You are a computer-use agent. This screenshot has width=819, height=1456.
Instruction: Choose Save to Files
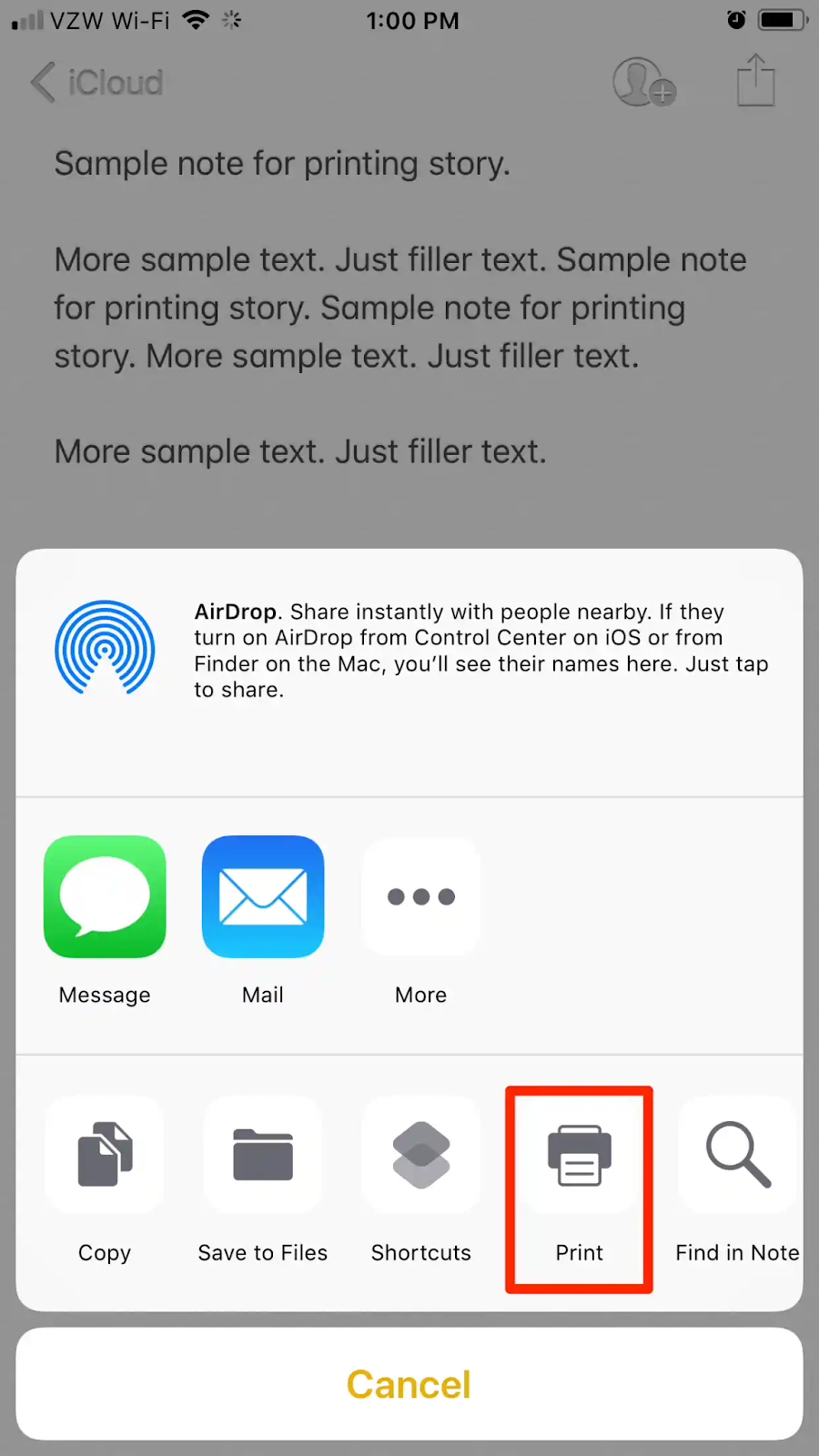point(263,1157)
